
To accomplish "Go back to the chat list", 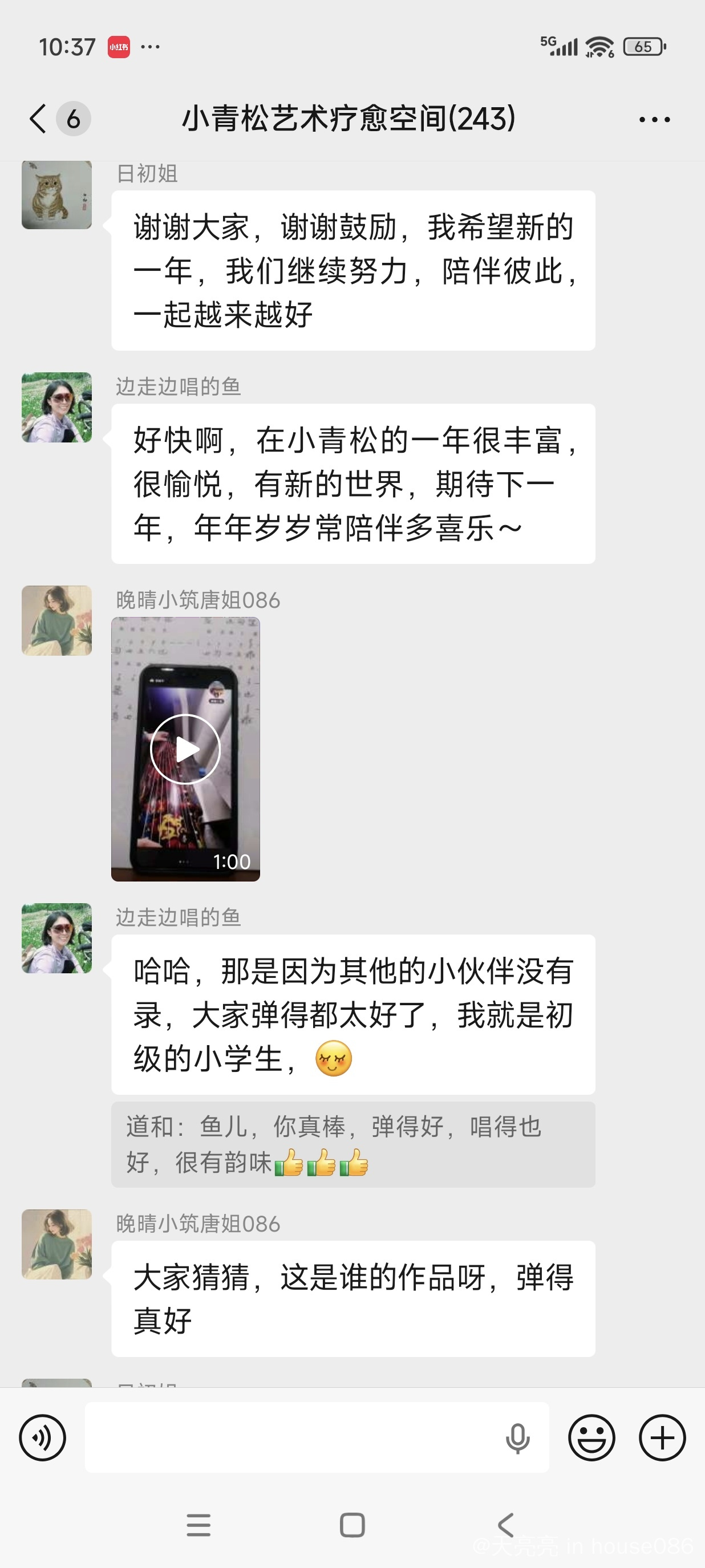I will point(38,118).
